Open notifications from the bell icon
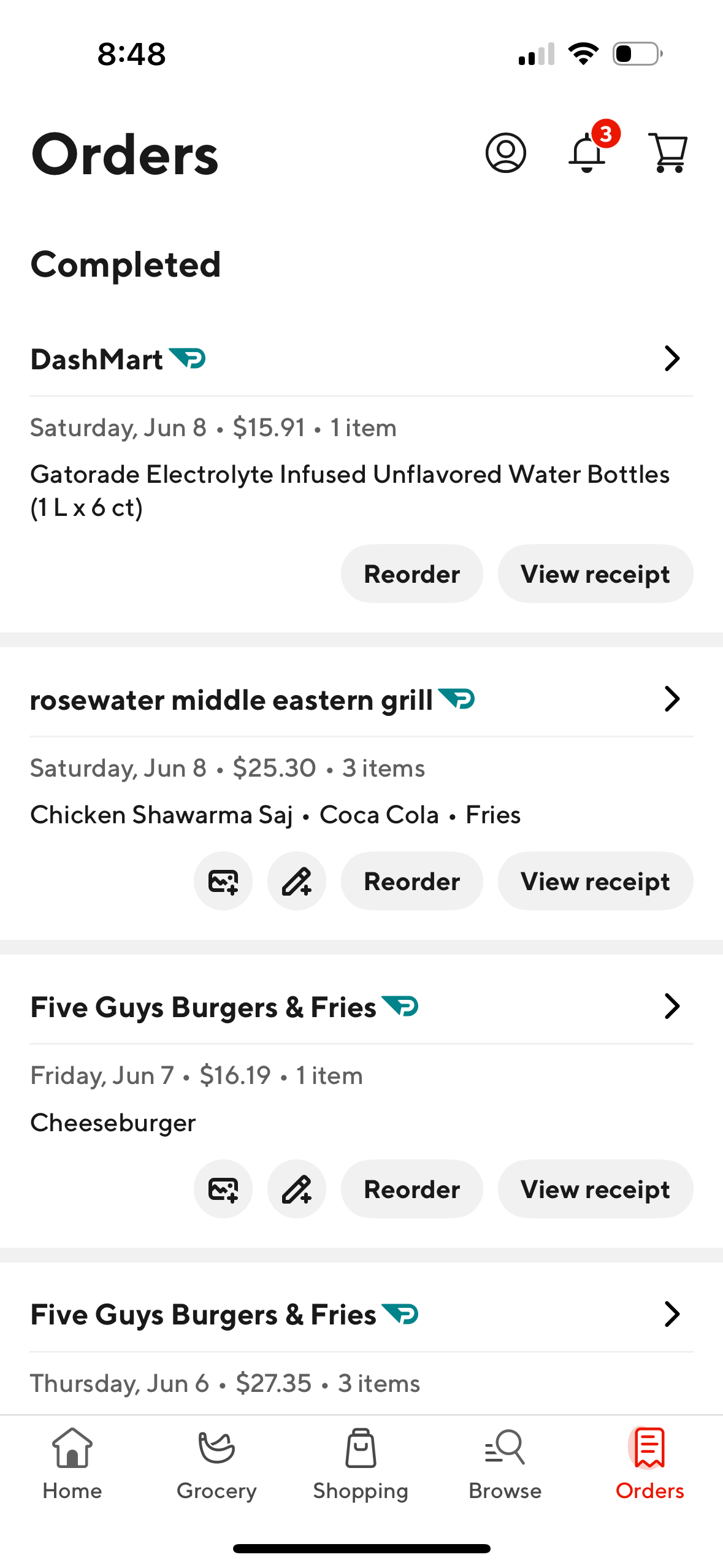 (587, 155)
